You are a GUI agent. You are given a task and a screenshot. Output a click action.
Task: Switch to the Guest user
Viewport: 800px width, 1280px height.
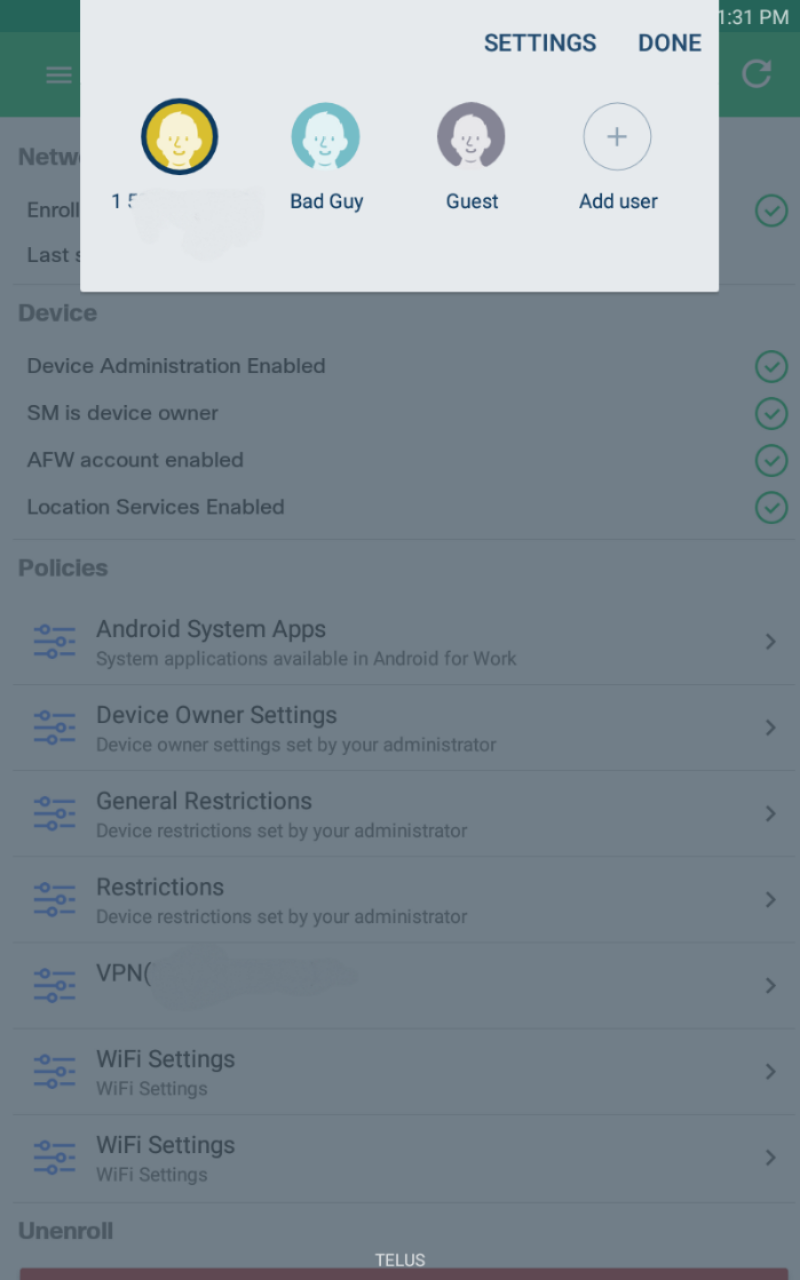(471, 137)
